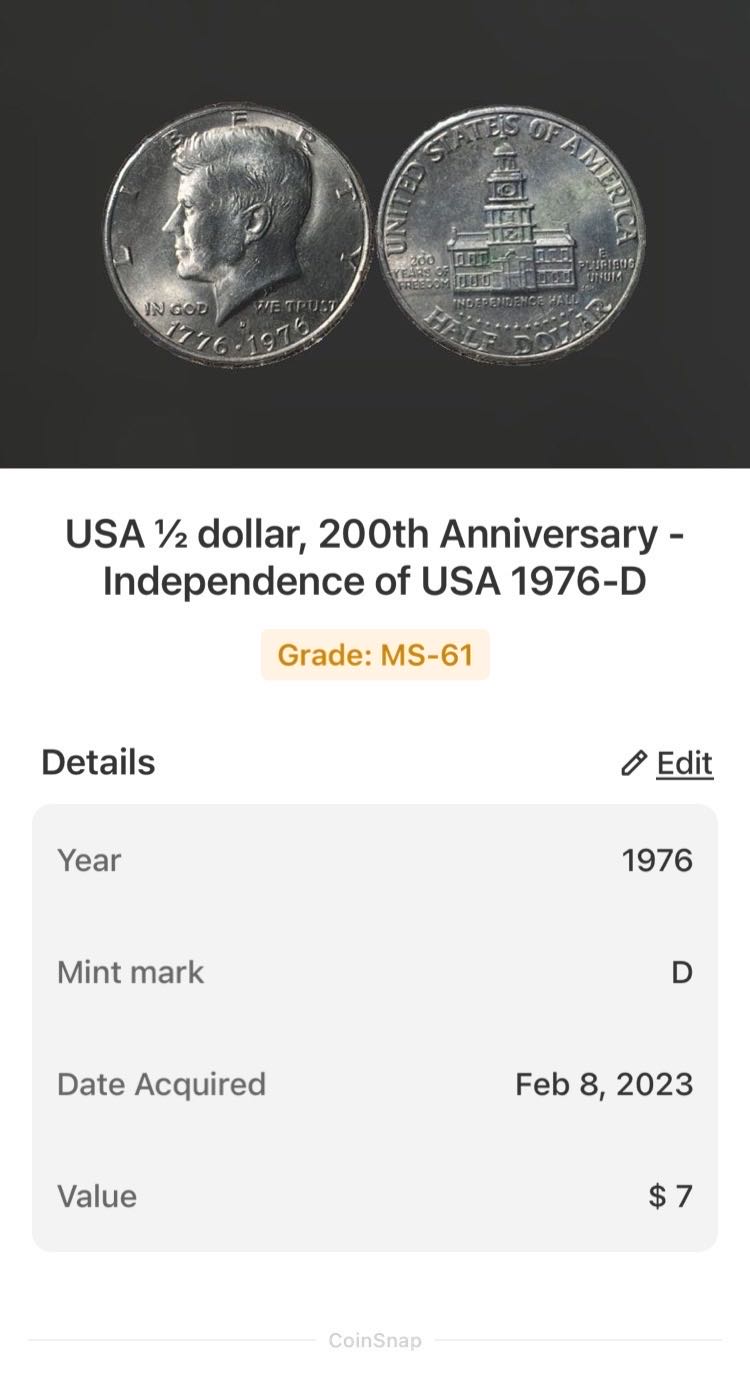The width and height of the screenshot is (750, 1388).
Task: Select the Value row
Action: (x=375, y=1196)
